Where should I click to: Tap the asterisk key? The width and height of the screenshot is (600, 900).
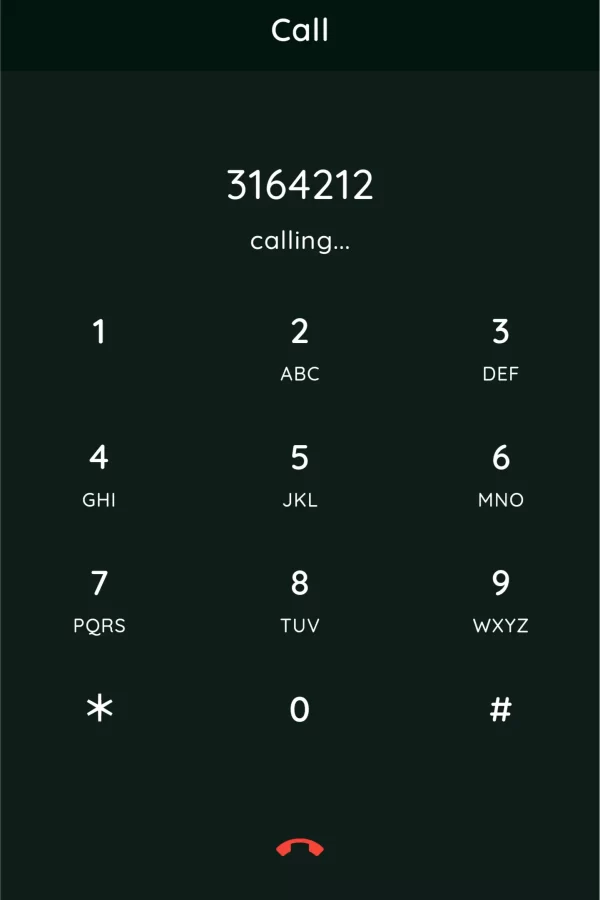(x=99, y=709)
